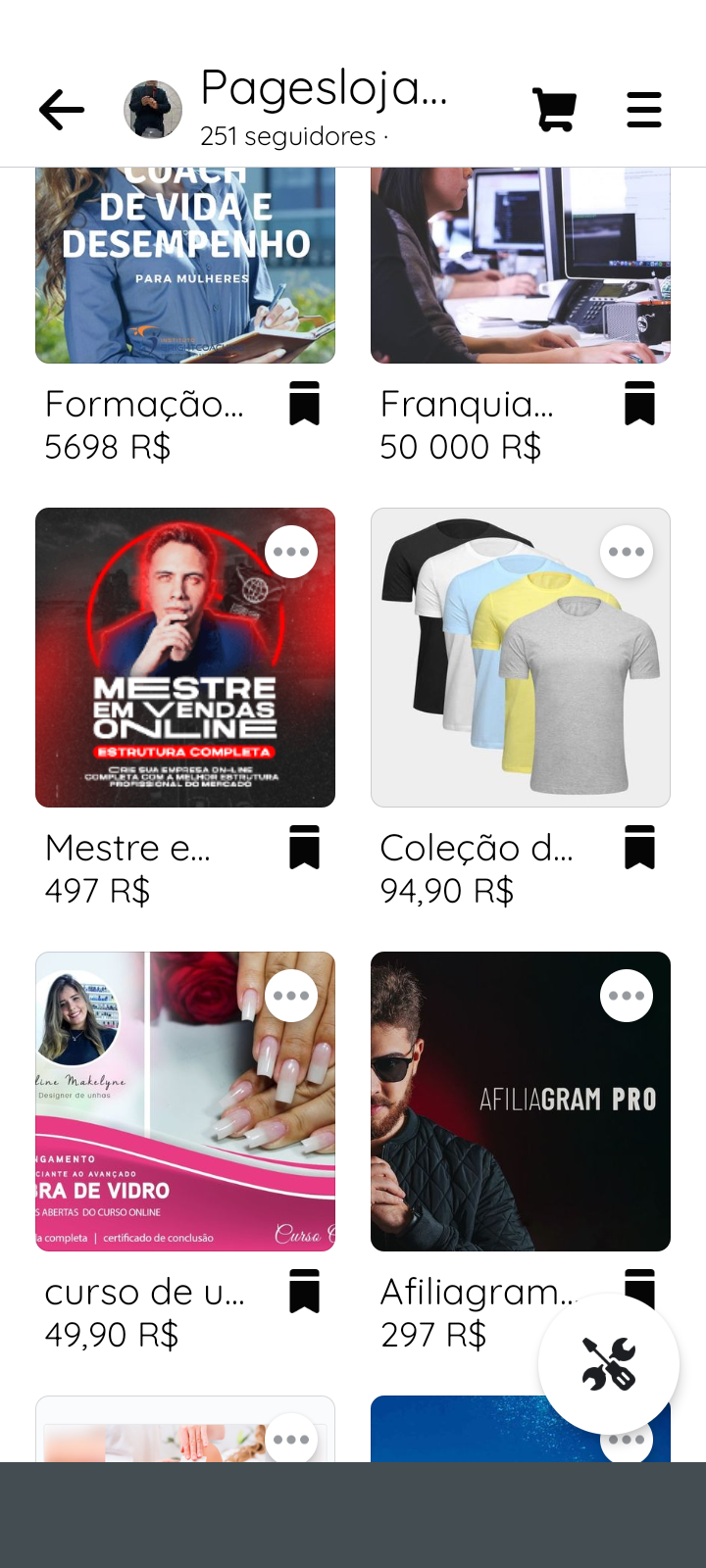Open the hamburger menu

point(644,110)
